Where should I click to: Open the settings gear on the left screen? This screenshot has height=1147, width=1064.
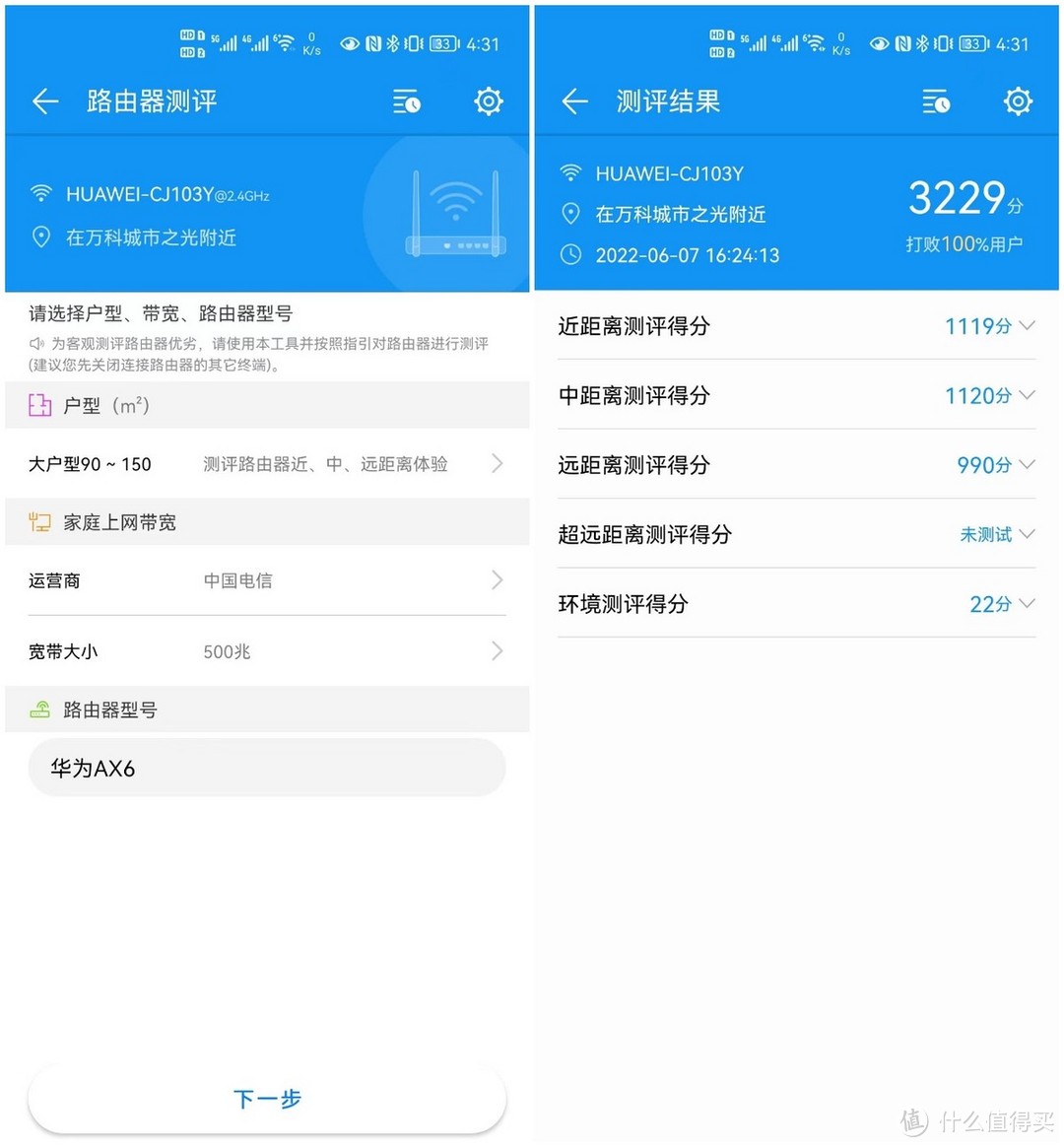[x=488, y=101]
